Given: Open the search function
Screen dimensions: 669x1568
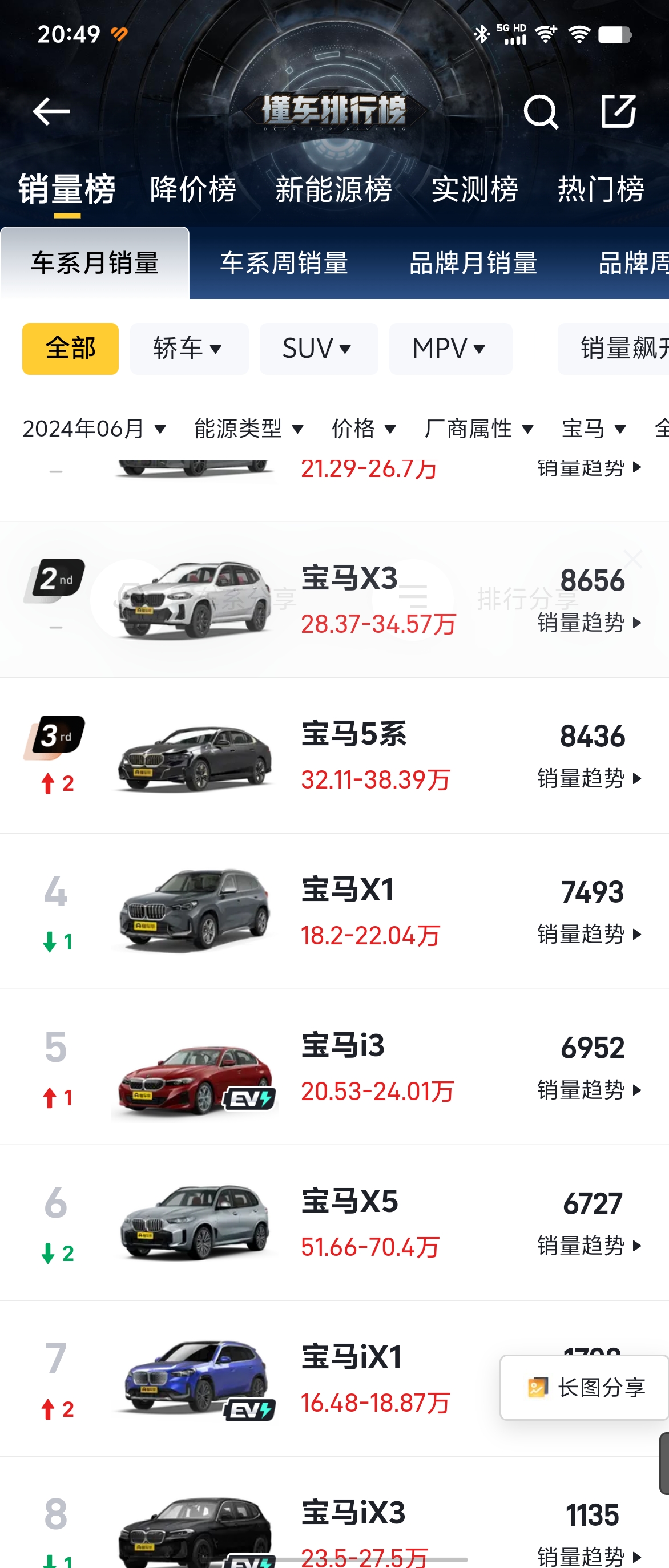Looking at the screenshot, I should (541, 112).
